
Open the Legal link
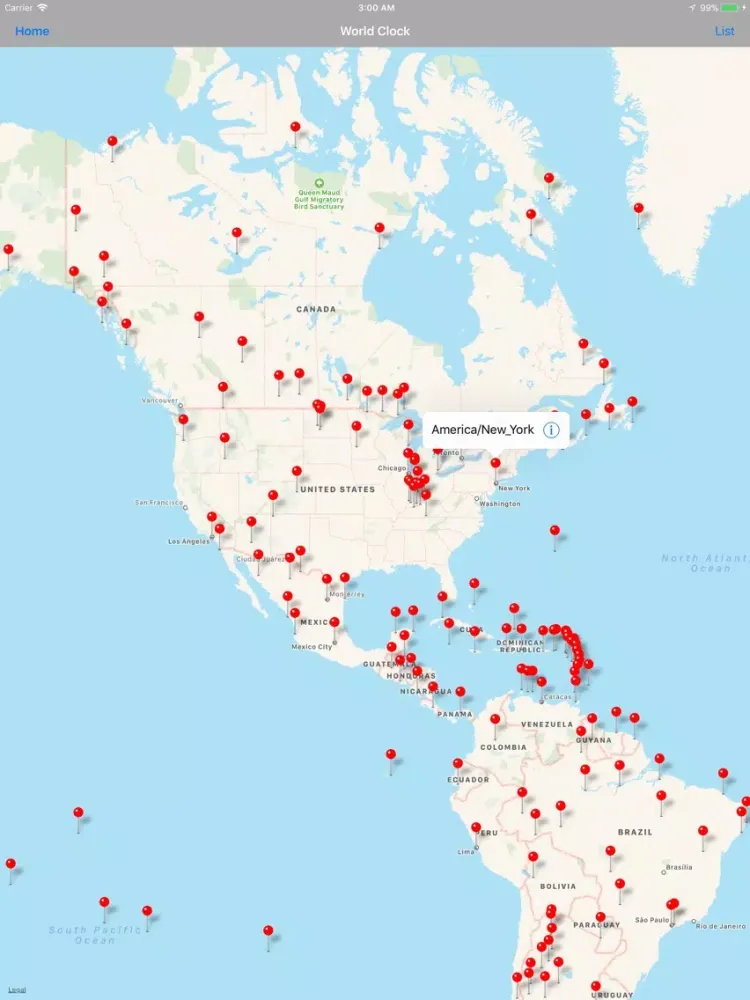[17, 990]
